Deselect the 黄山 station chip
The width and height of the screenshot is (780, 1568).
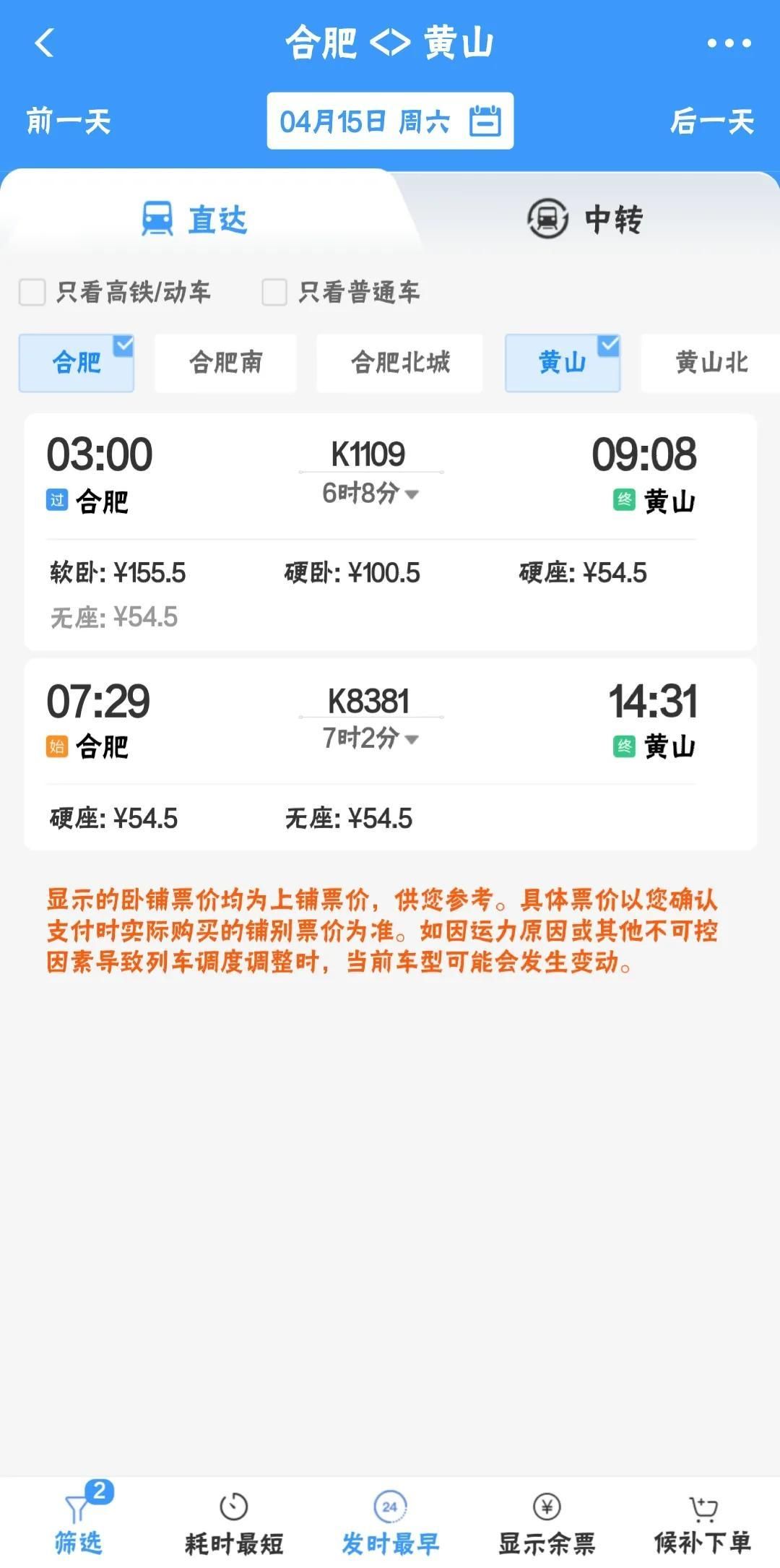(x=562, y=363)
